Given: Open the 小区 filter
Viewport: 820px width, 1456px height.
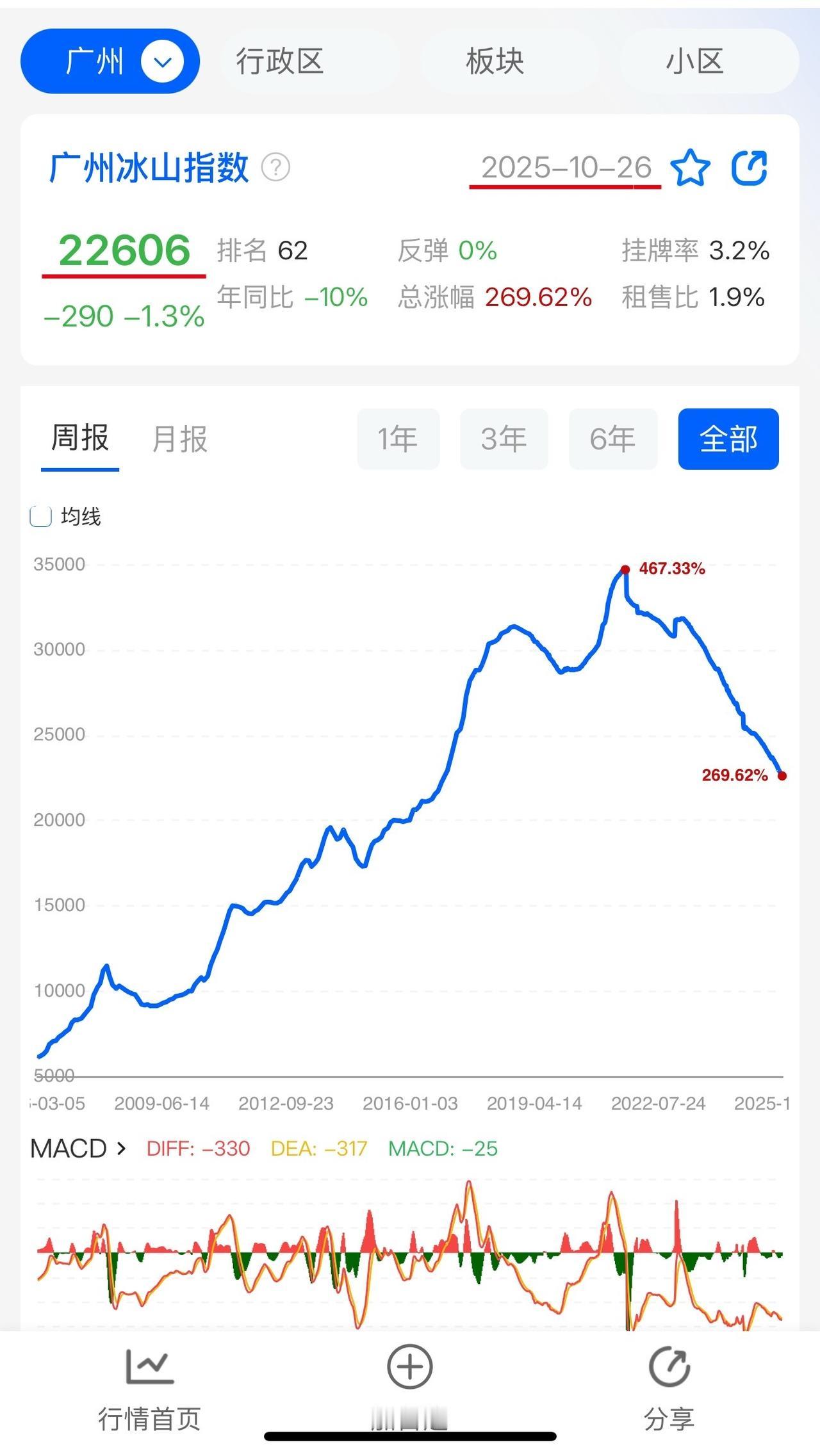Looking at the screenshot, I should pos(694,60).
